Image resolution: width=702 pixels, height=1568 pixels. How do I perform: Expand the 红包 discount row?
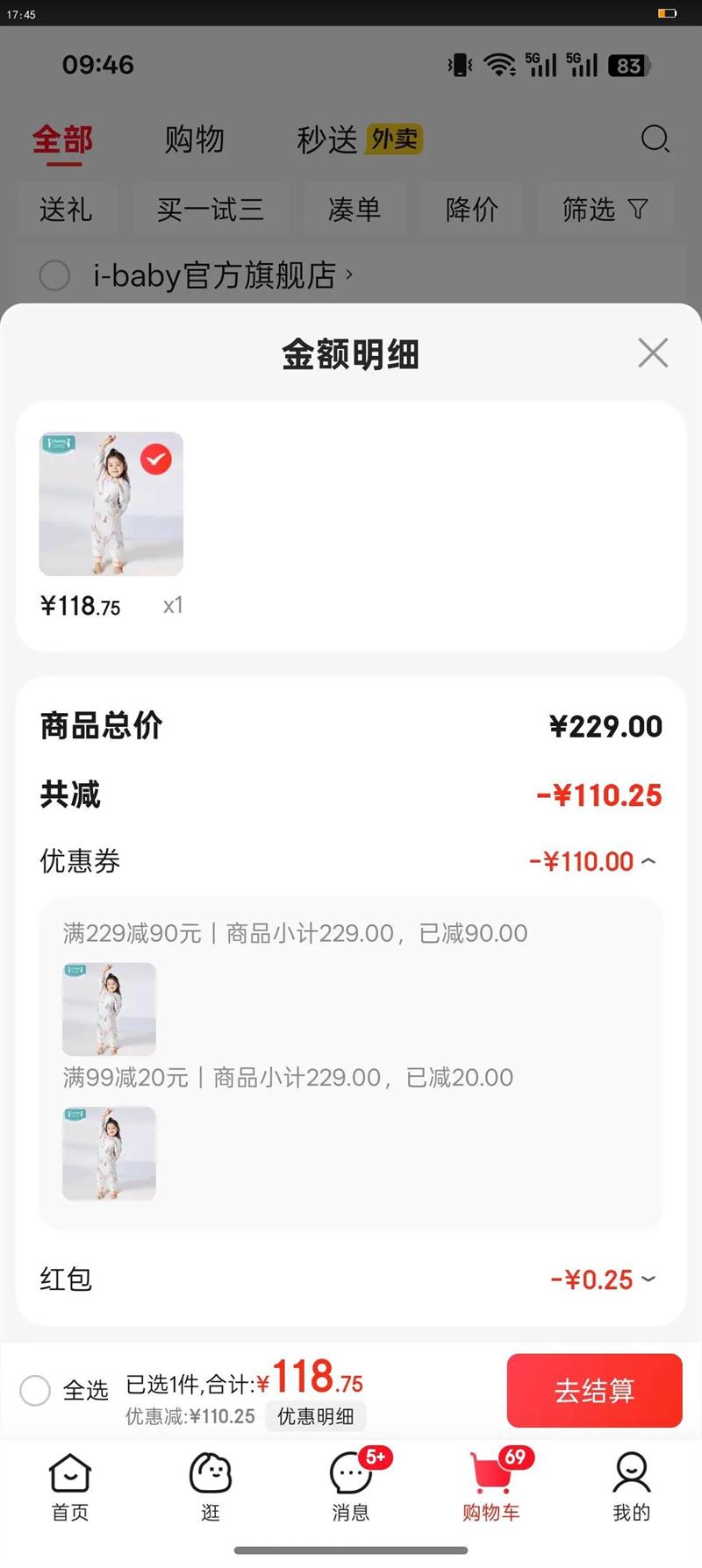(x=648, y=1279)
